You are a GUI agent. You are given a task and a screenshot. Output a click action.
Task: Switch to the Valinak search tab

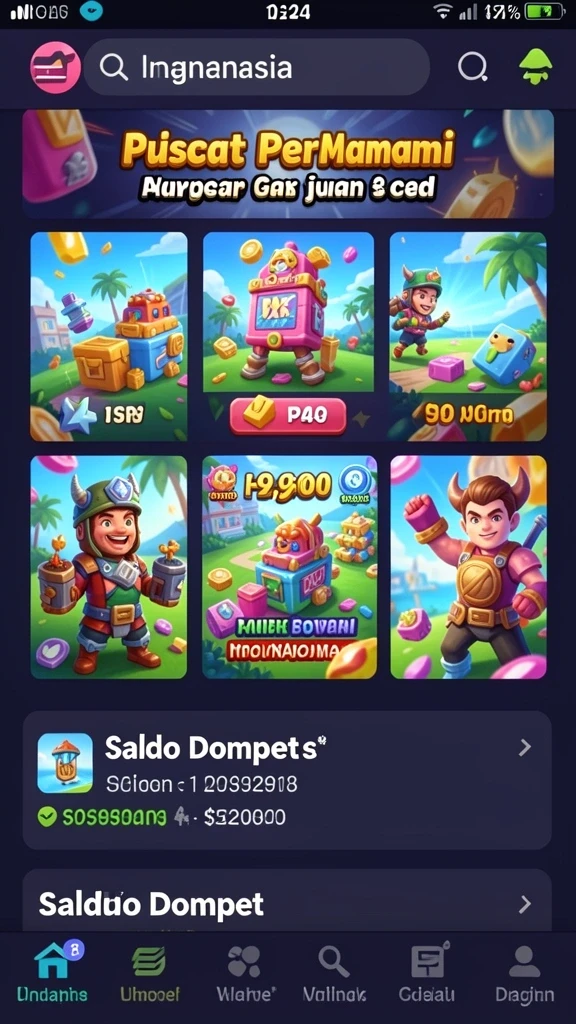(x=336, y=970)
